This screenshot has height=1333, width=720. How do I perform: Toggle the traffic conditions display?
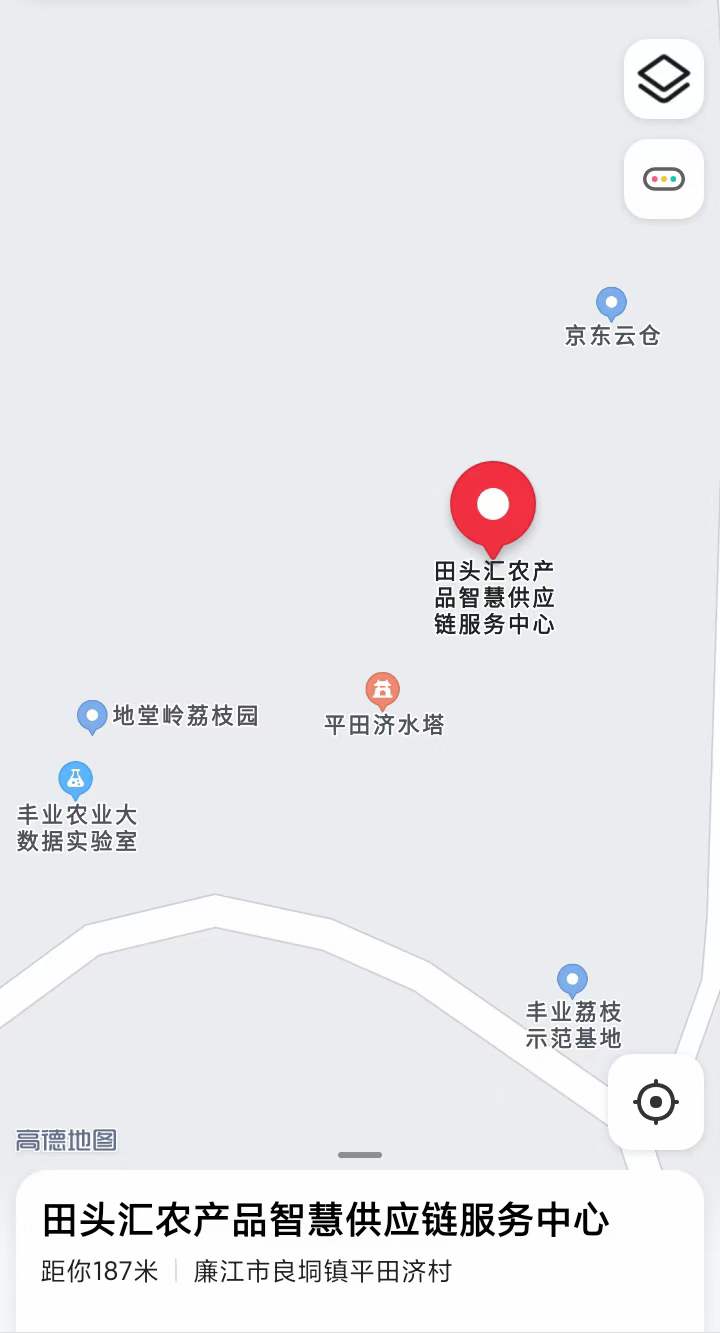click(664, 180)
